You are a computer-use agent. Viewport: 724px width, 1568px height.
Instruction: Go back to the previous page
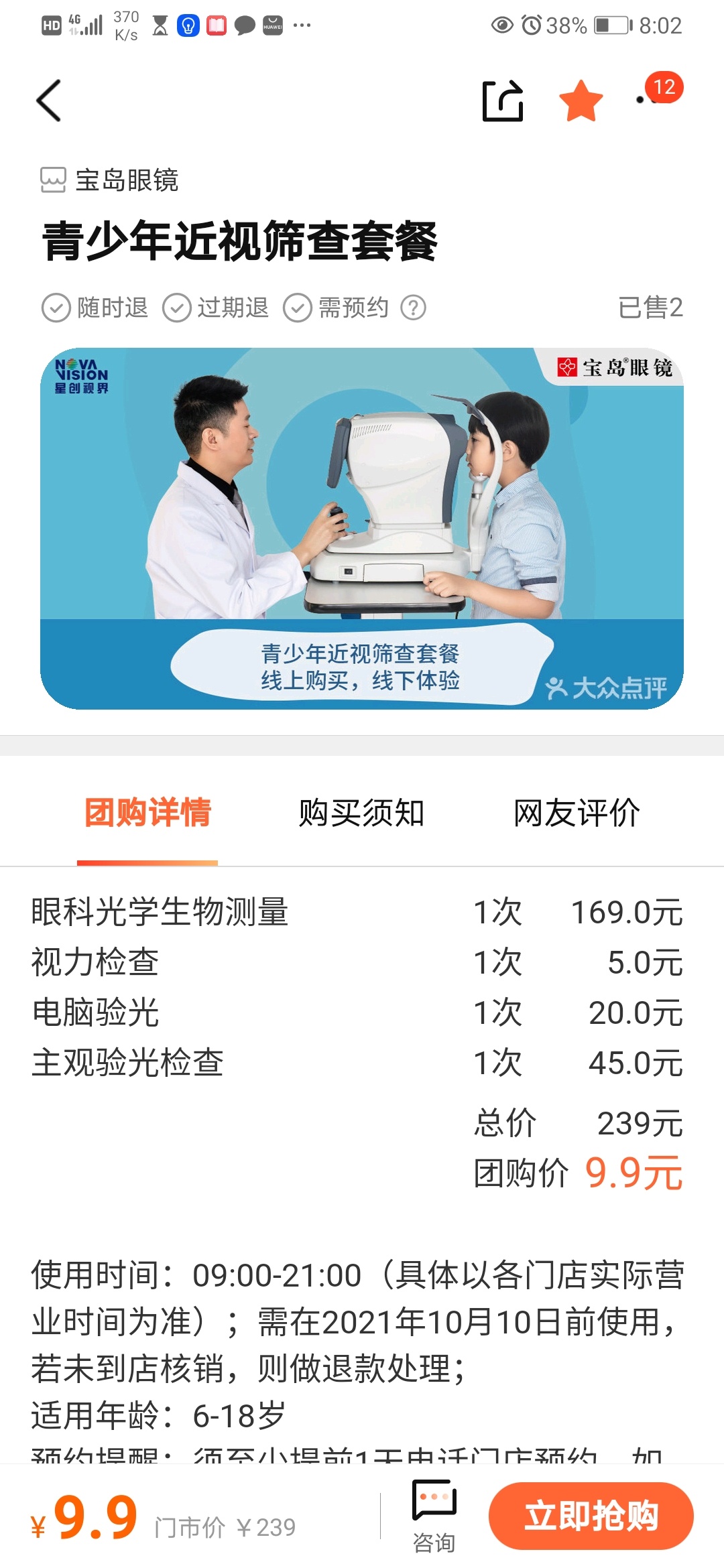[48, 101]
